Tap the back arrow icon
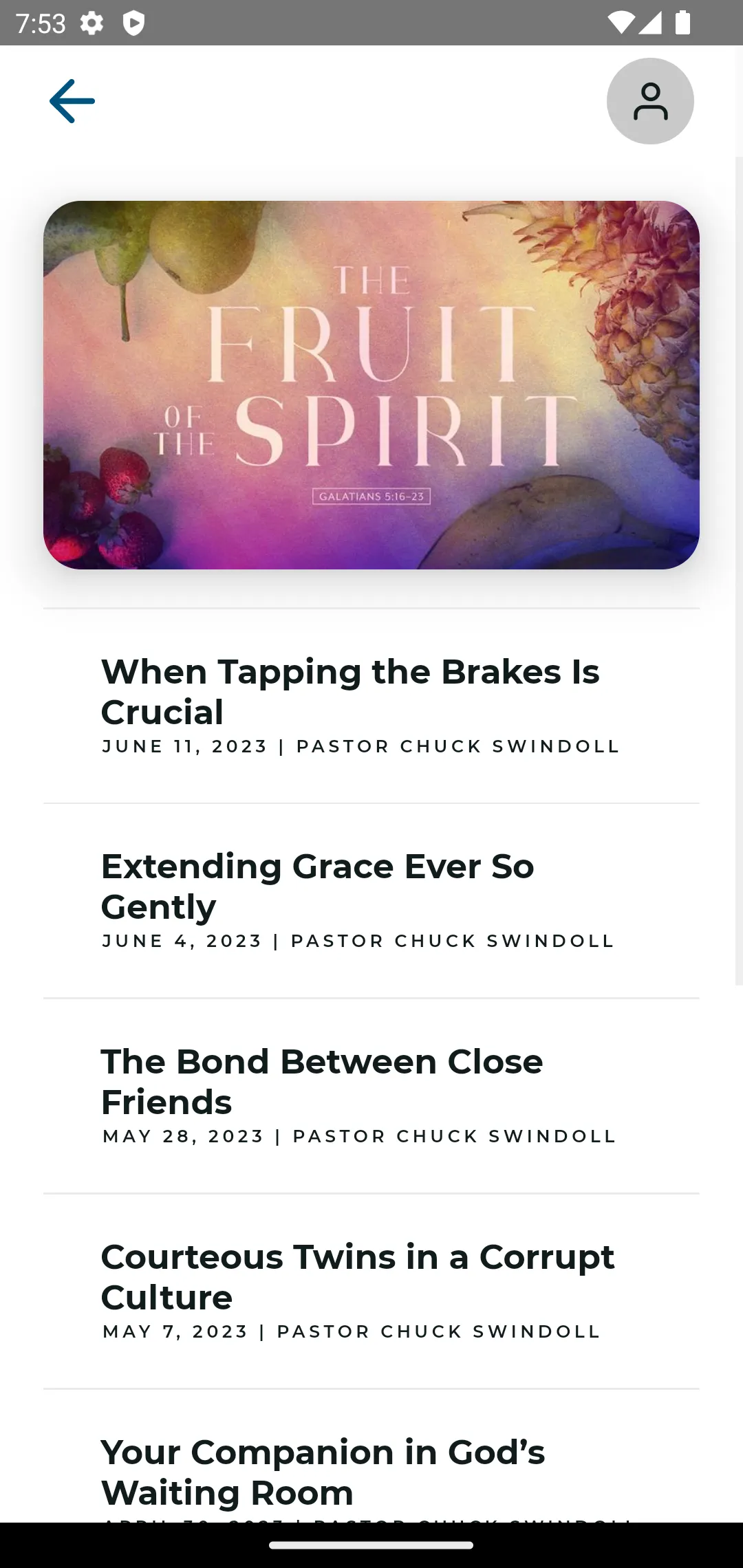 coord(71,100)
